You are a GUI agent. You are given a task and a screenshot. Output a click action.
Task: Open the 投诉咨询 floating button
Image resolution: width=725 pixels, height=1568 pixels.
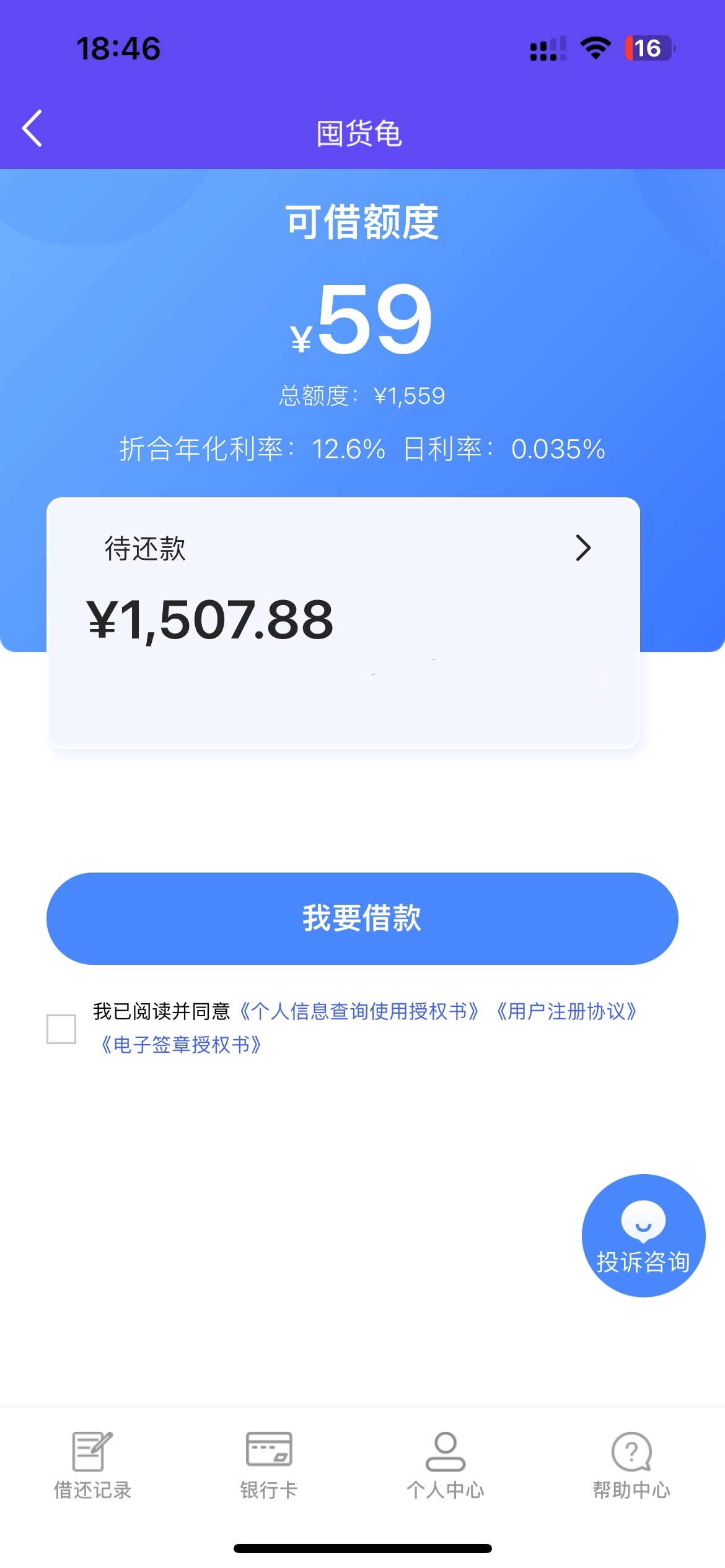click(643, 1235)
